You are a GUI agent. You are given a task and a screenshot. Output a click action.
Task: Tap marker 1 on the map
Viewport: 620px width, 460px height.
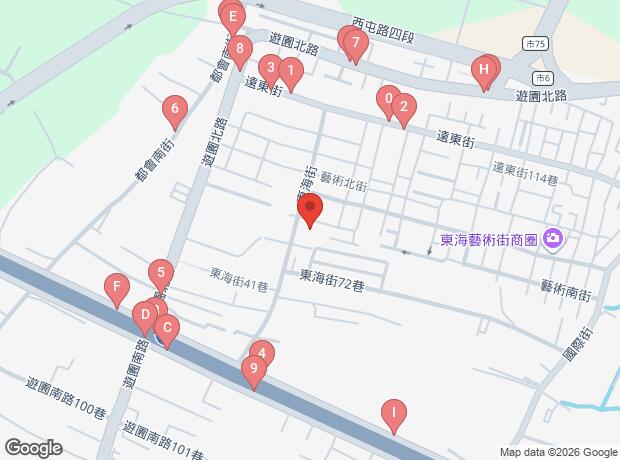291,70
